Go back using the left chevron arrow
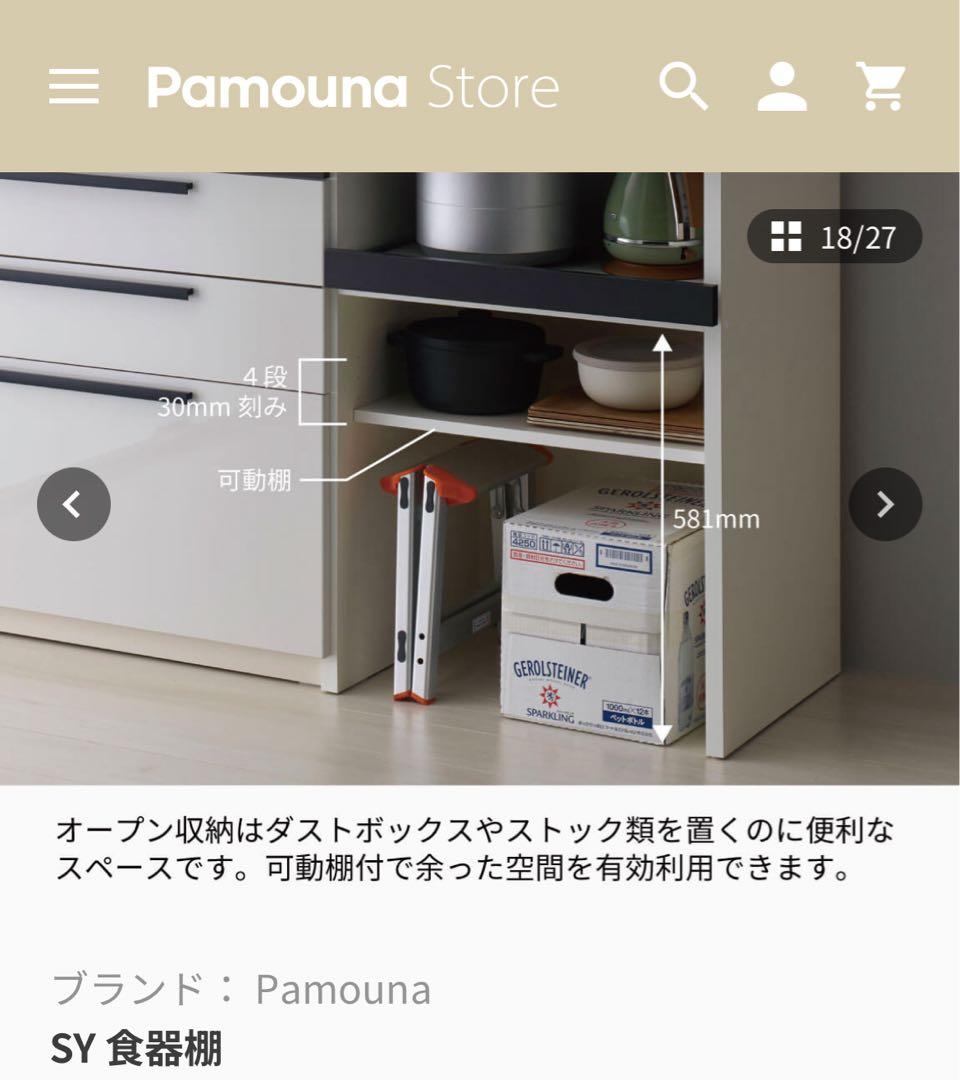The height and width of the screenshot is (1080, 960). pos(73,505)
